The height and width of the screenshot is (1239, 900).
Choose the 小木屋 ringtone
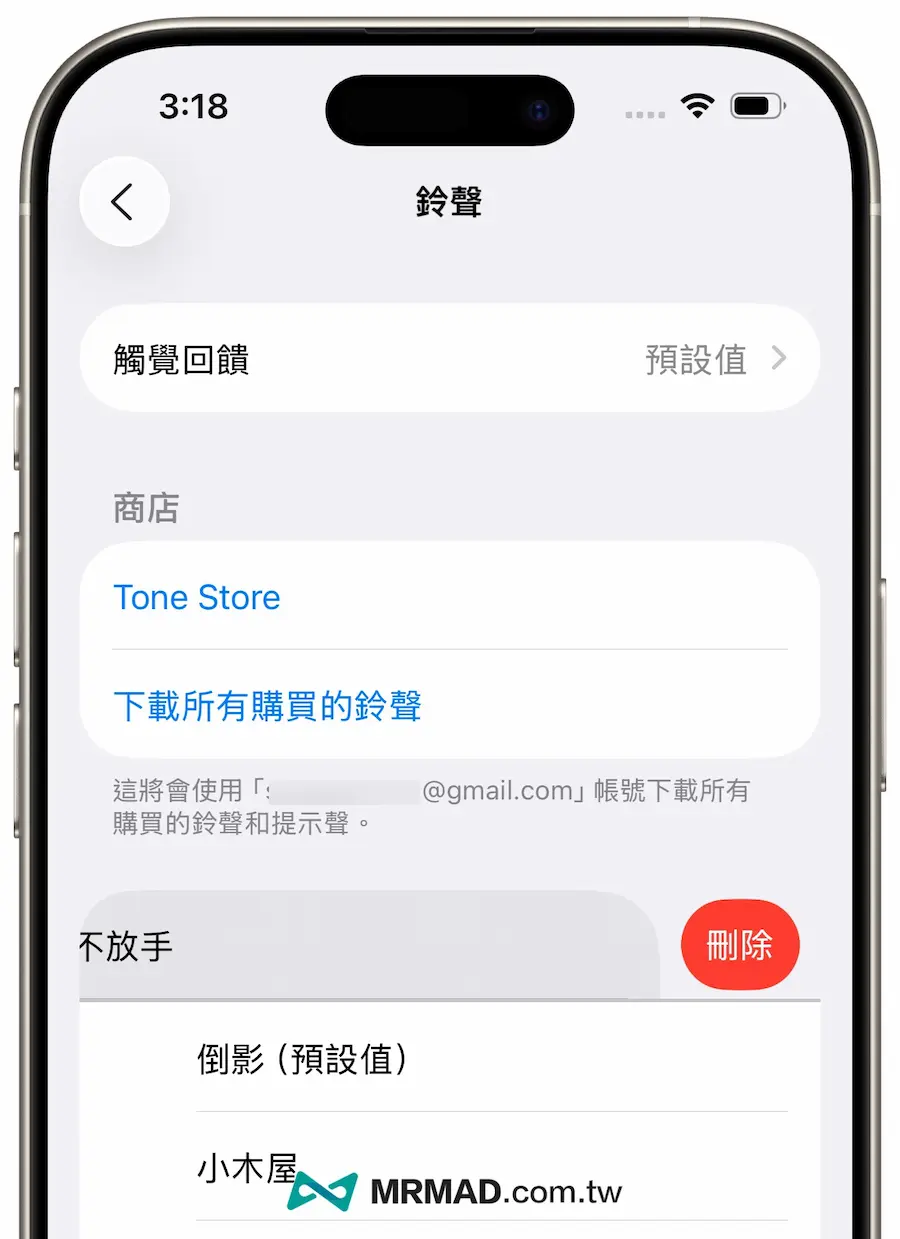246,1167
